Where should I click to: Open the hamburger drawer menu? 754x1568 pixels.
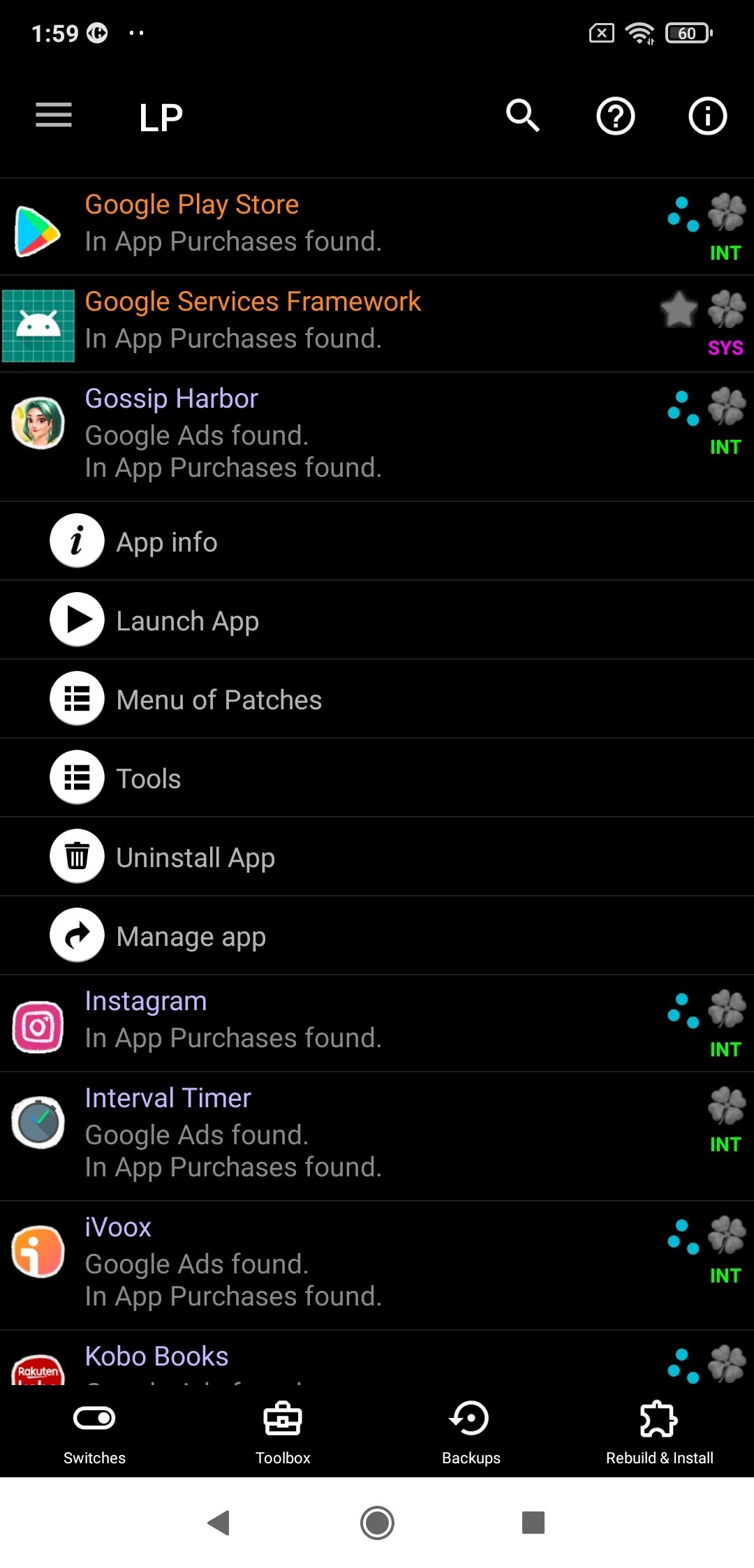pyautogui.click(x=54, y=115)
